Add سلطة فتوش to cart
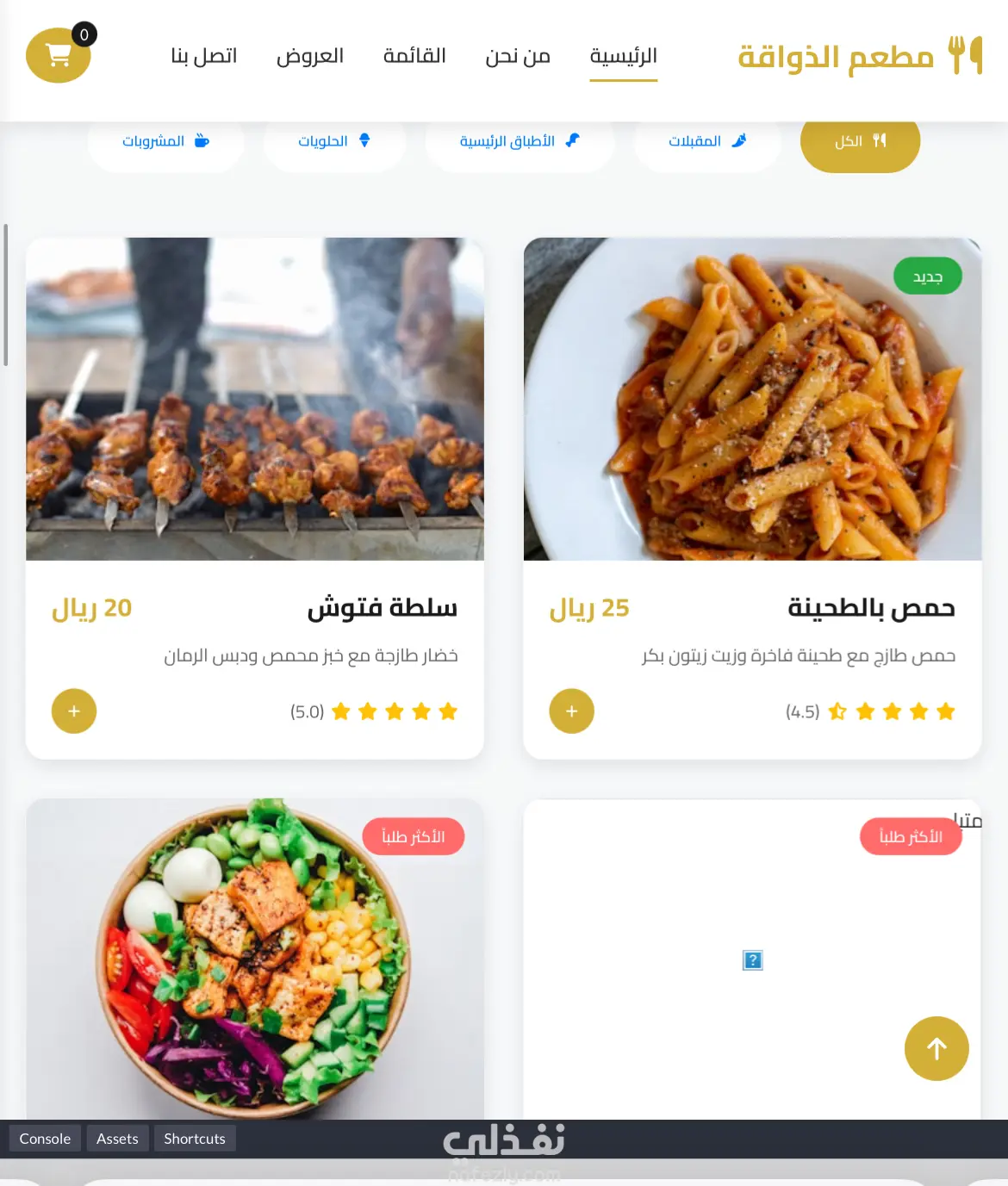The width and height of the screenshot is (1008, 1186). tap(74, 711)
